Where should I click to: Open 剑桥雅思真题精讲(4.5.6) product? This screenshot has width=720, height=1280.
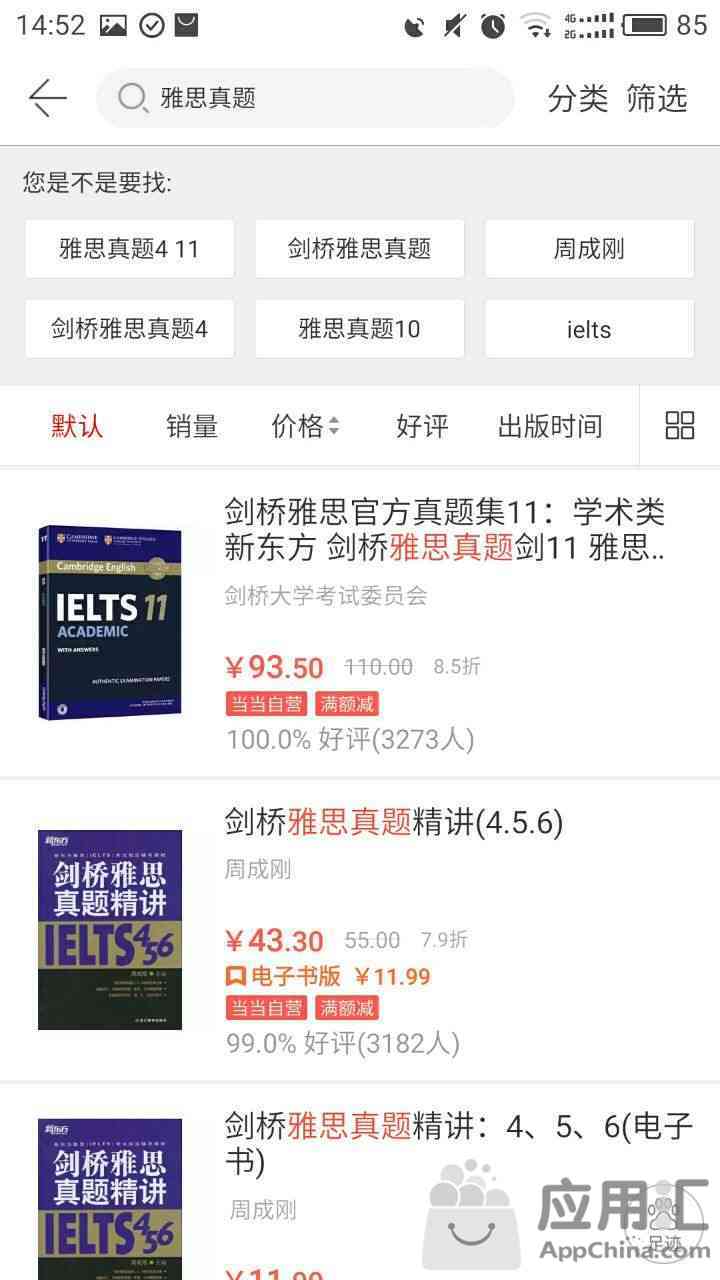click(394, 823)
